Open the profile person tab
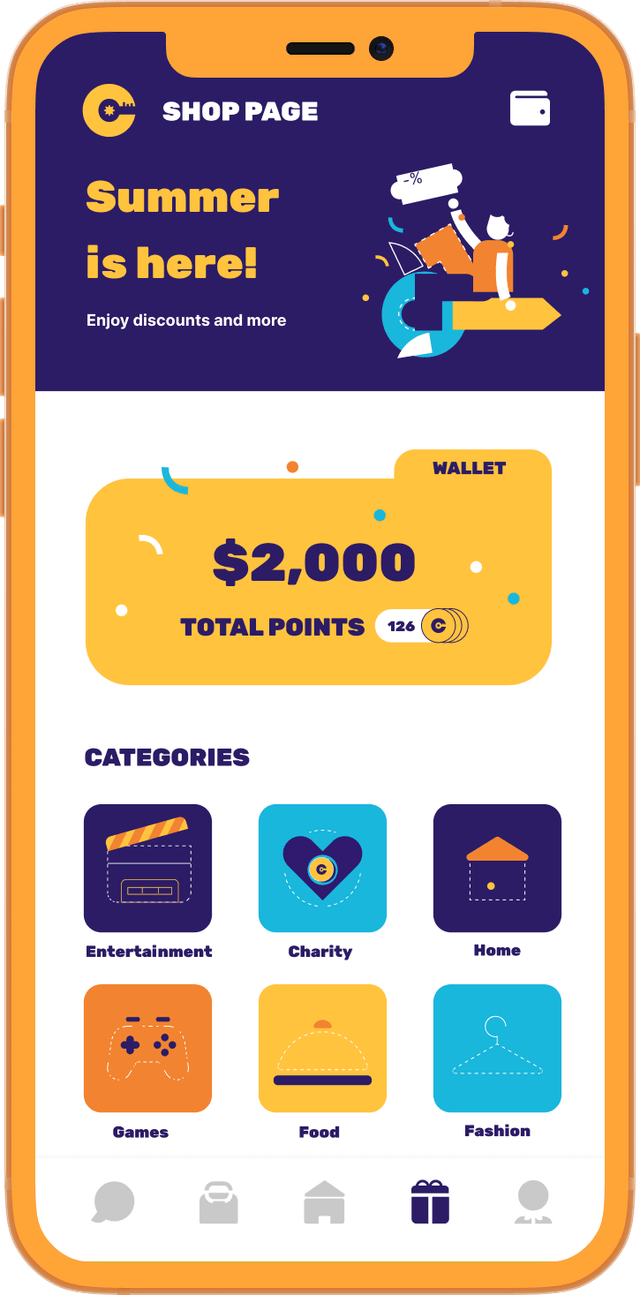This screenshot has height=1295, width=640. (x=533, y=1201)
